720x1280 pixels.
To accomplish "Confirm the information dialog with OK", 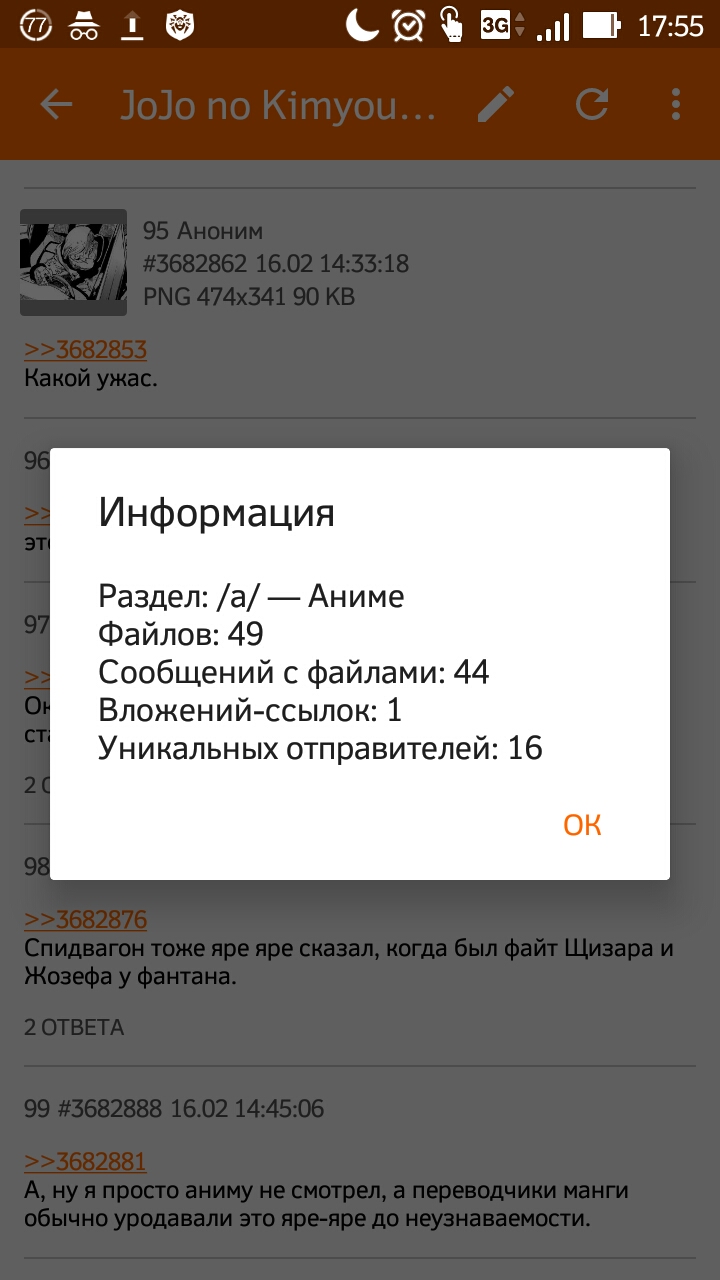I will tap(582, 825).
